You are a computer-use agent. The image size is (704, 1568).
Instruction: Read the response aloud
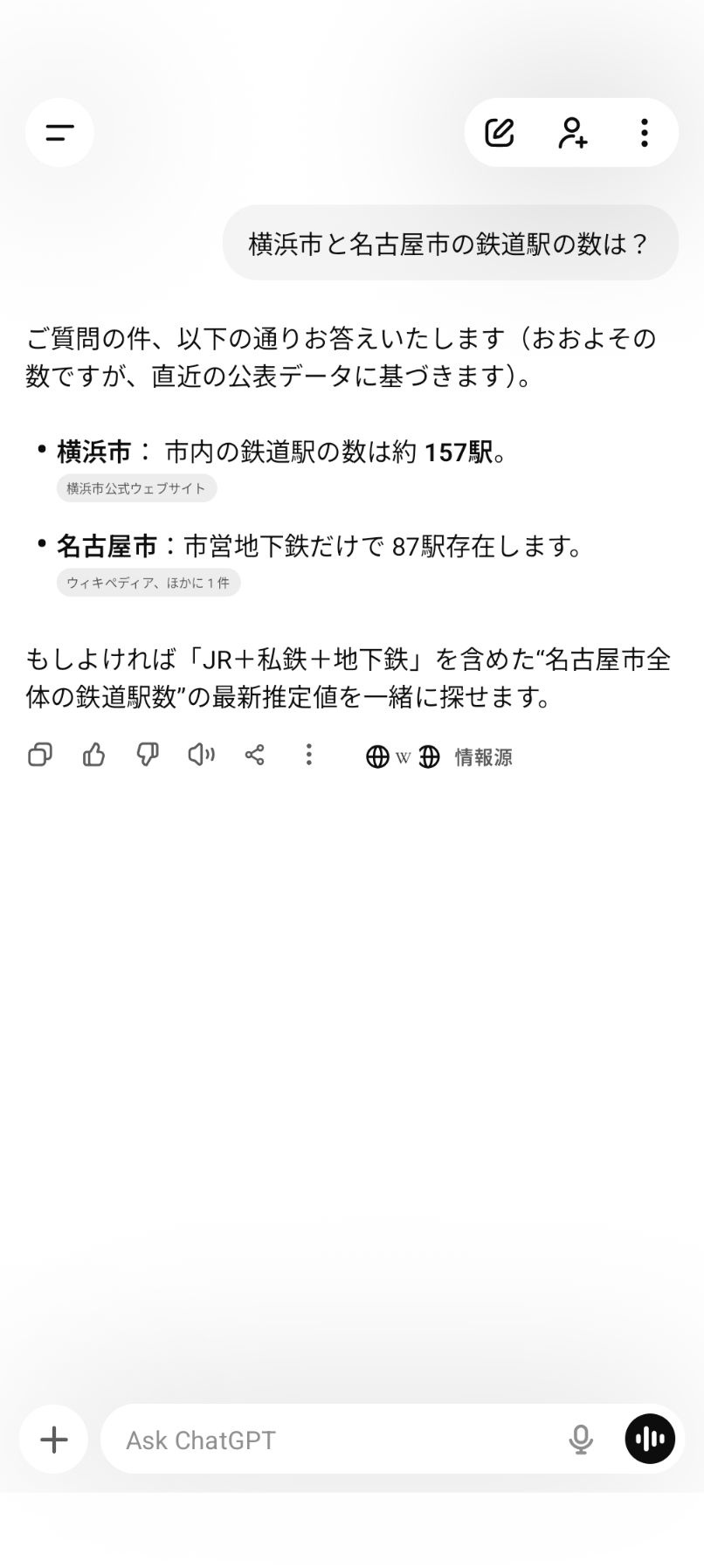point(201,755)
